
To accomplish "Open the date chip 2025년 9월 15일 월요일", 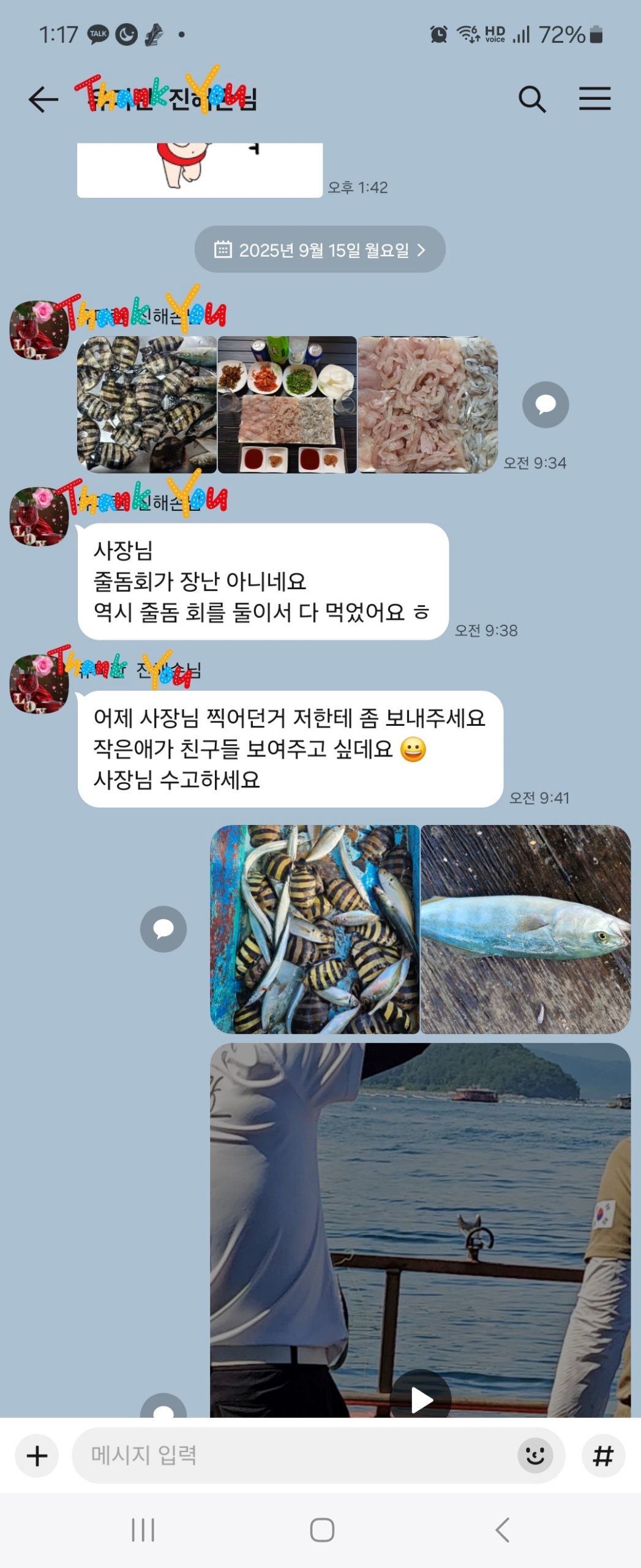I will (x=320, y=250).
